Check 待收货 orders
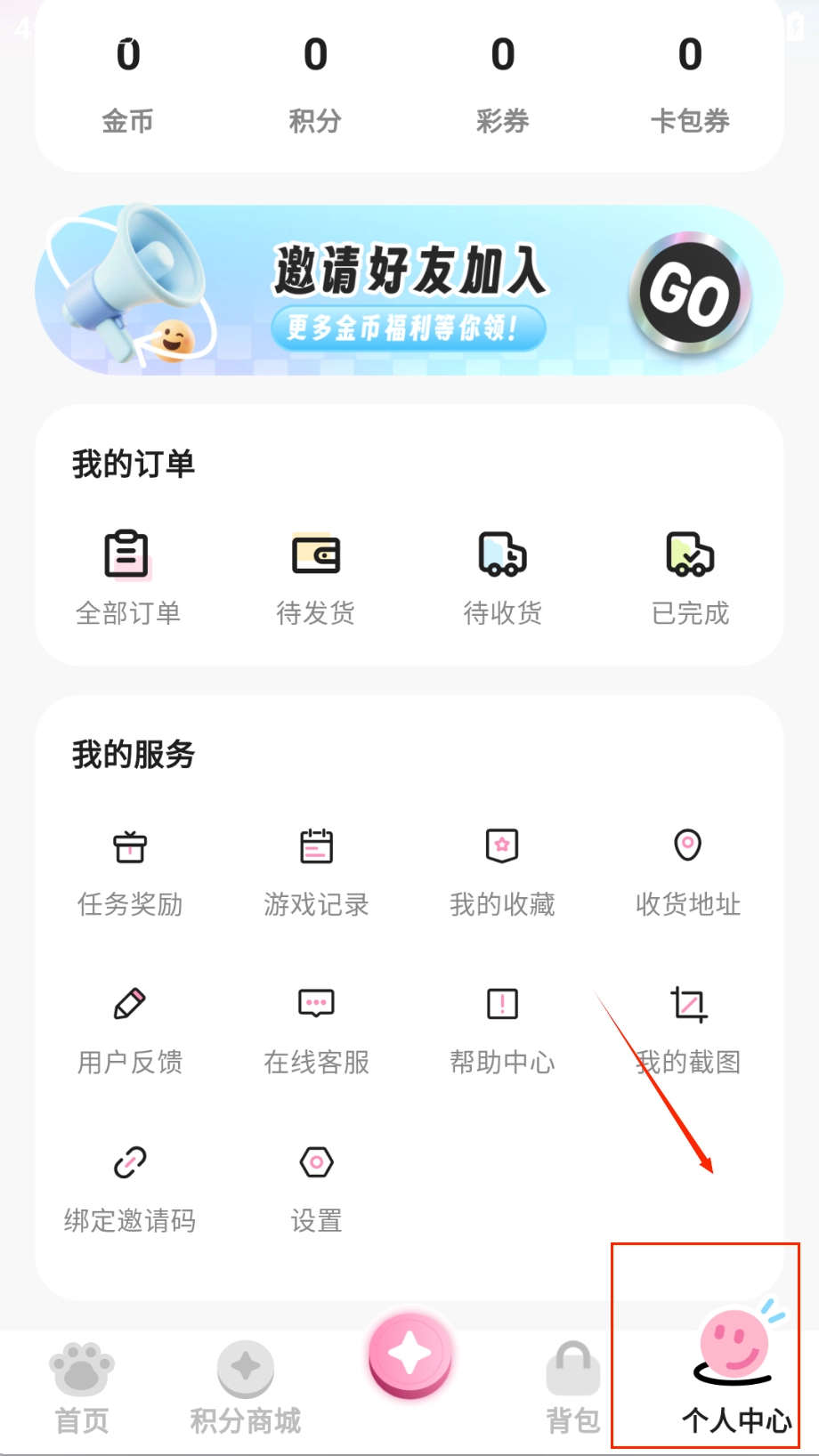Screen dimensions: 819x1456 (x=502, y=574)
